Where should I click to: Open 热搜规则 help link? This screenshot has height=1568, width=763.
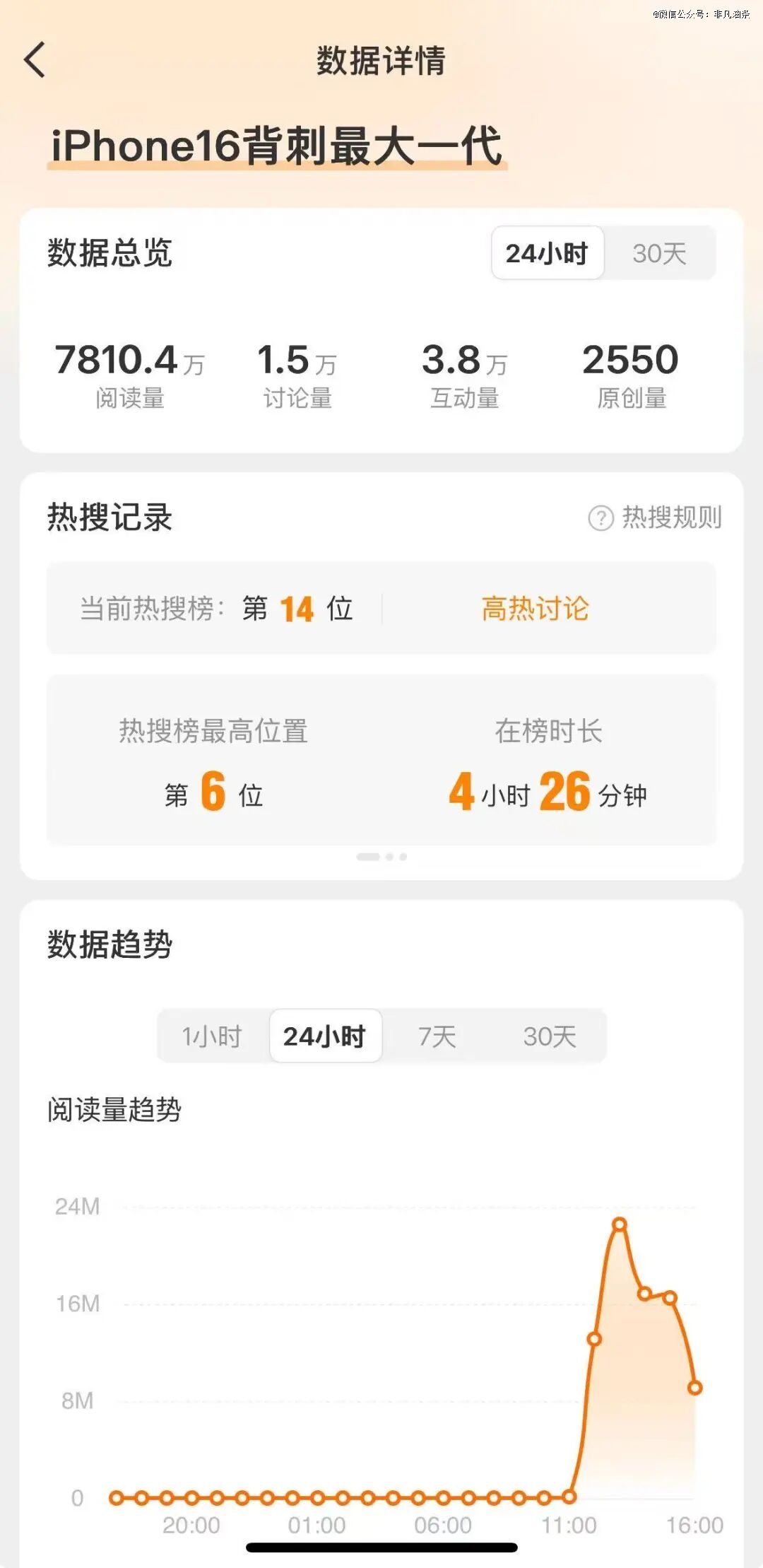(x=656, y=517)
